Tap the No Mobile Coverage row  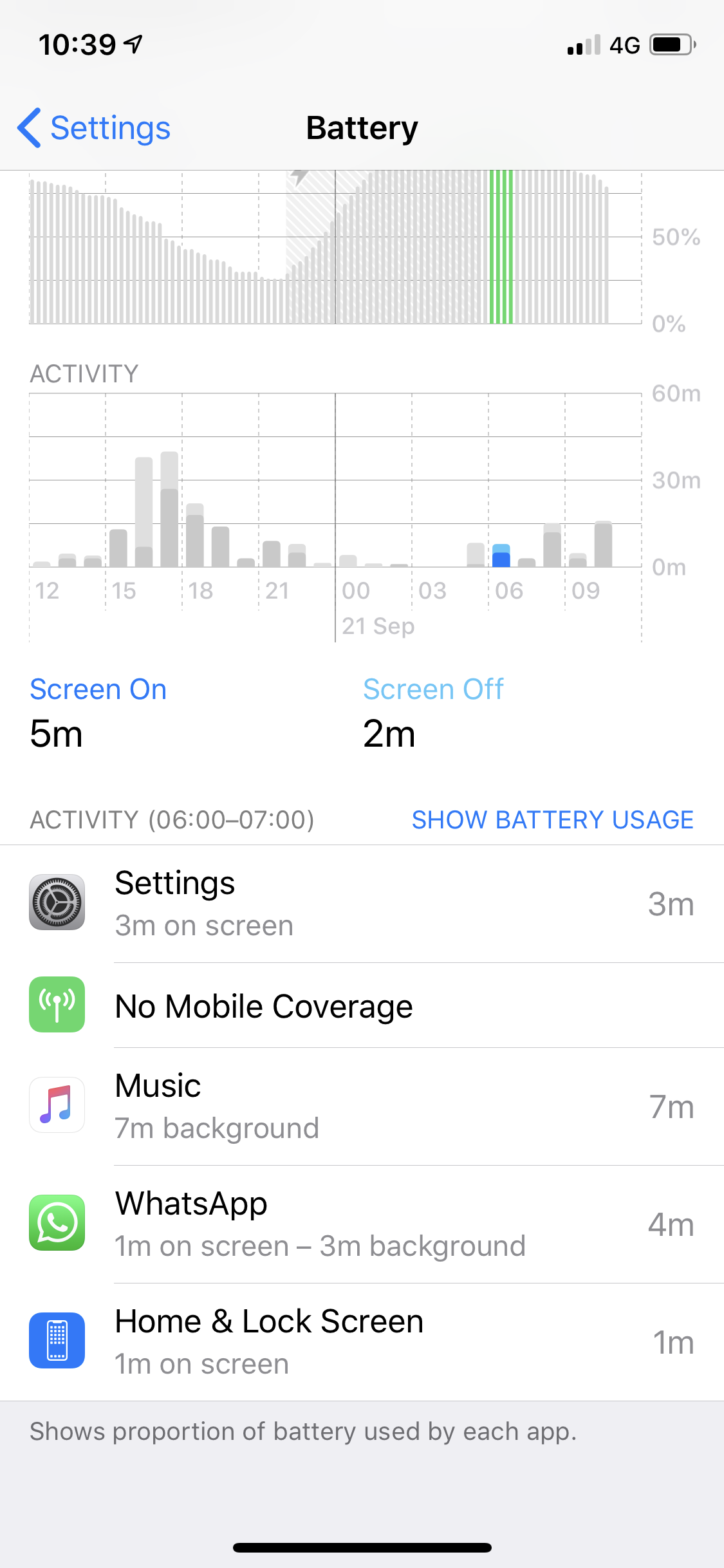[x=362, y=1005]
